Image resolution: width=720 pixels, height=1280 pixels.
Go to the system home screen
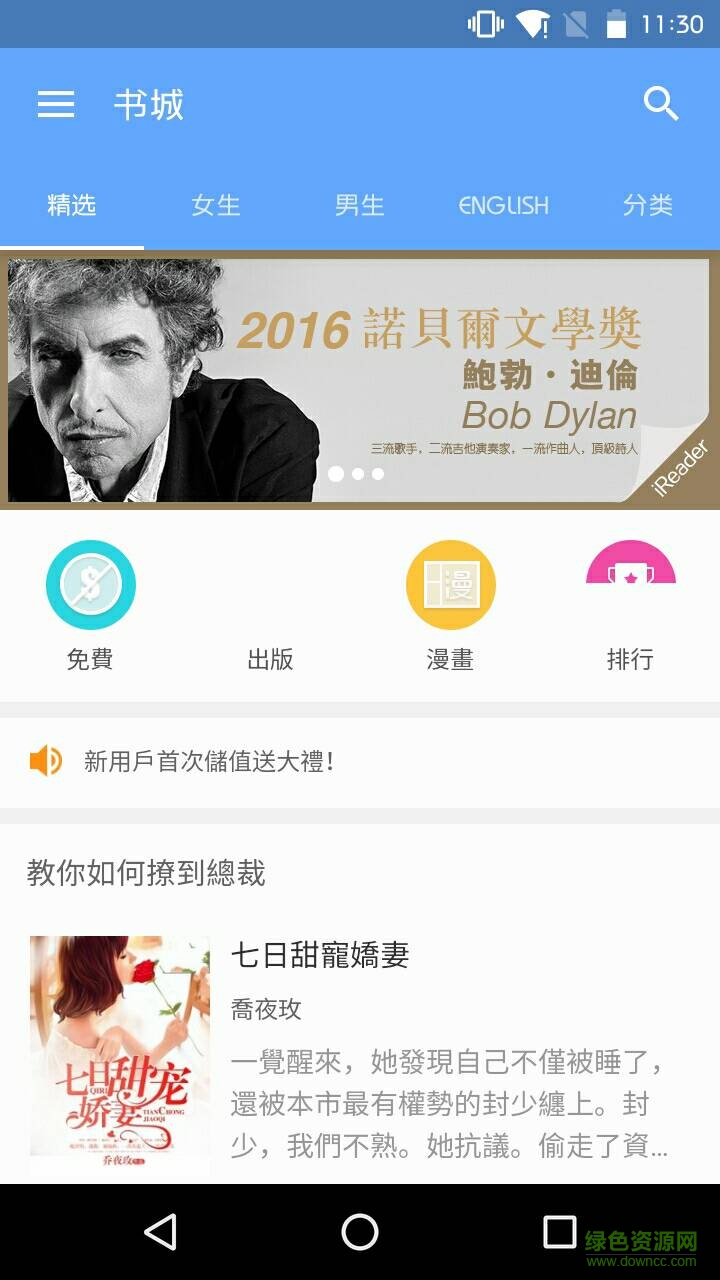point(360,1232)
